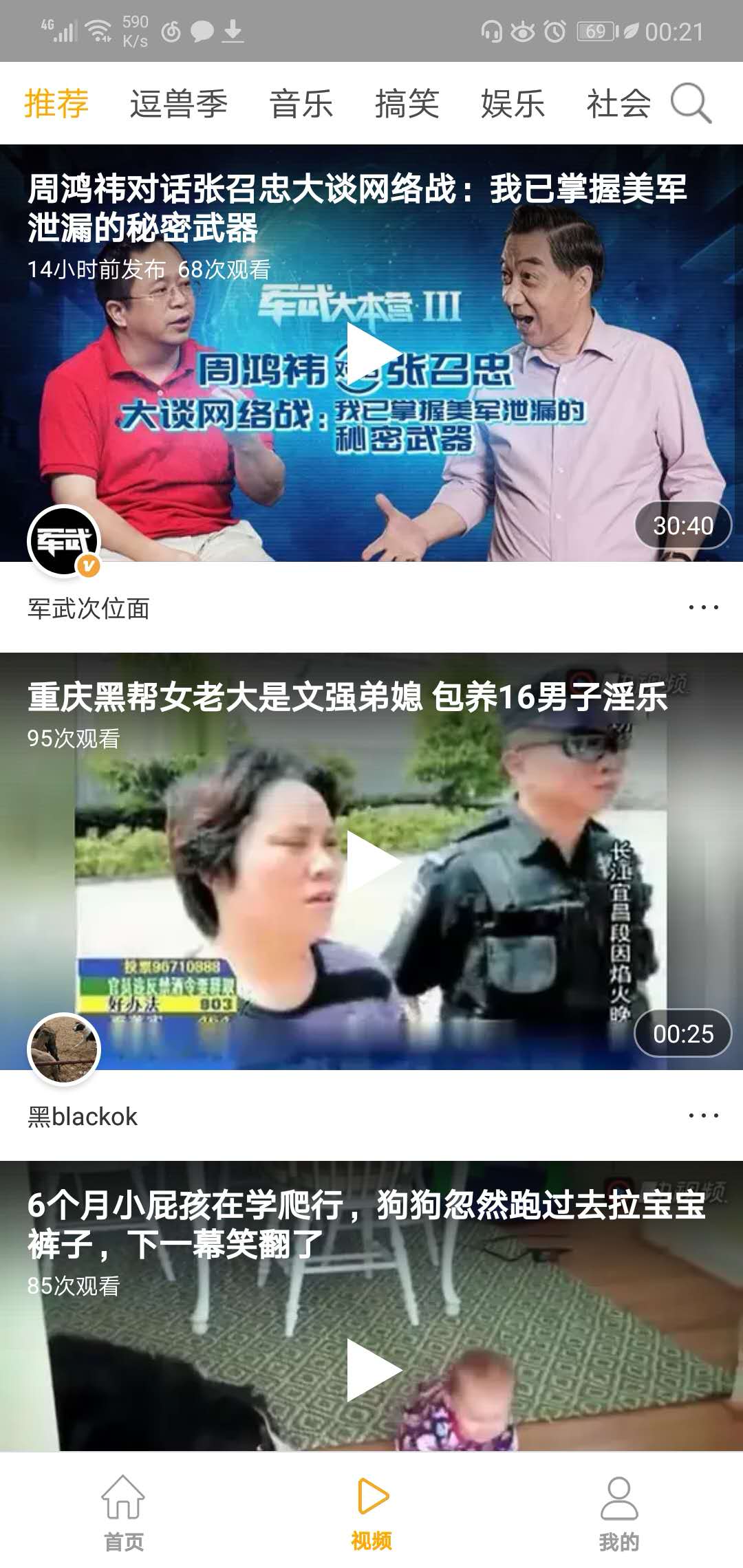
Task: Open more options for 军武次位面 video
Action: tap(703, 607)
